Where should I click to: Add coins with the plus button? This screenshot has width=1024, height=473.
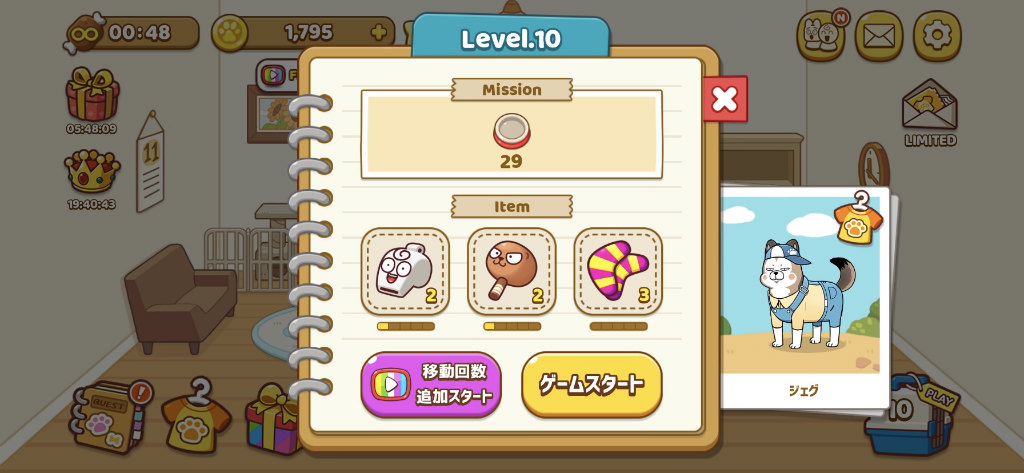(379, 32)
